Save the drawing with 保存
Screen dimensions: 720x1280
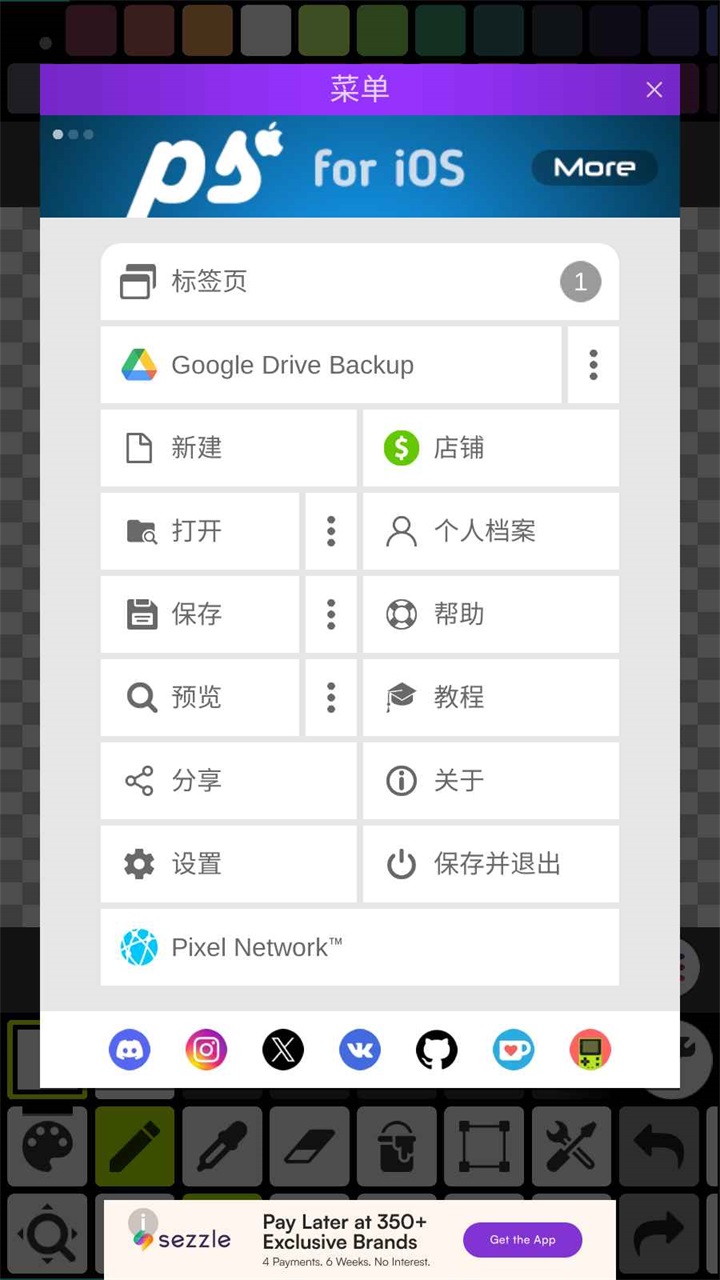tap(200, 614)
